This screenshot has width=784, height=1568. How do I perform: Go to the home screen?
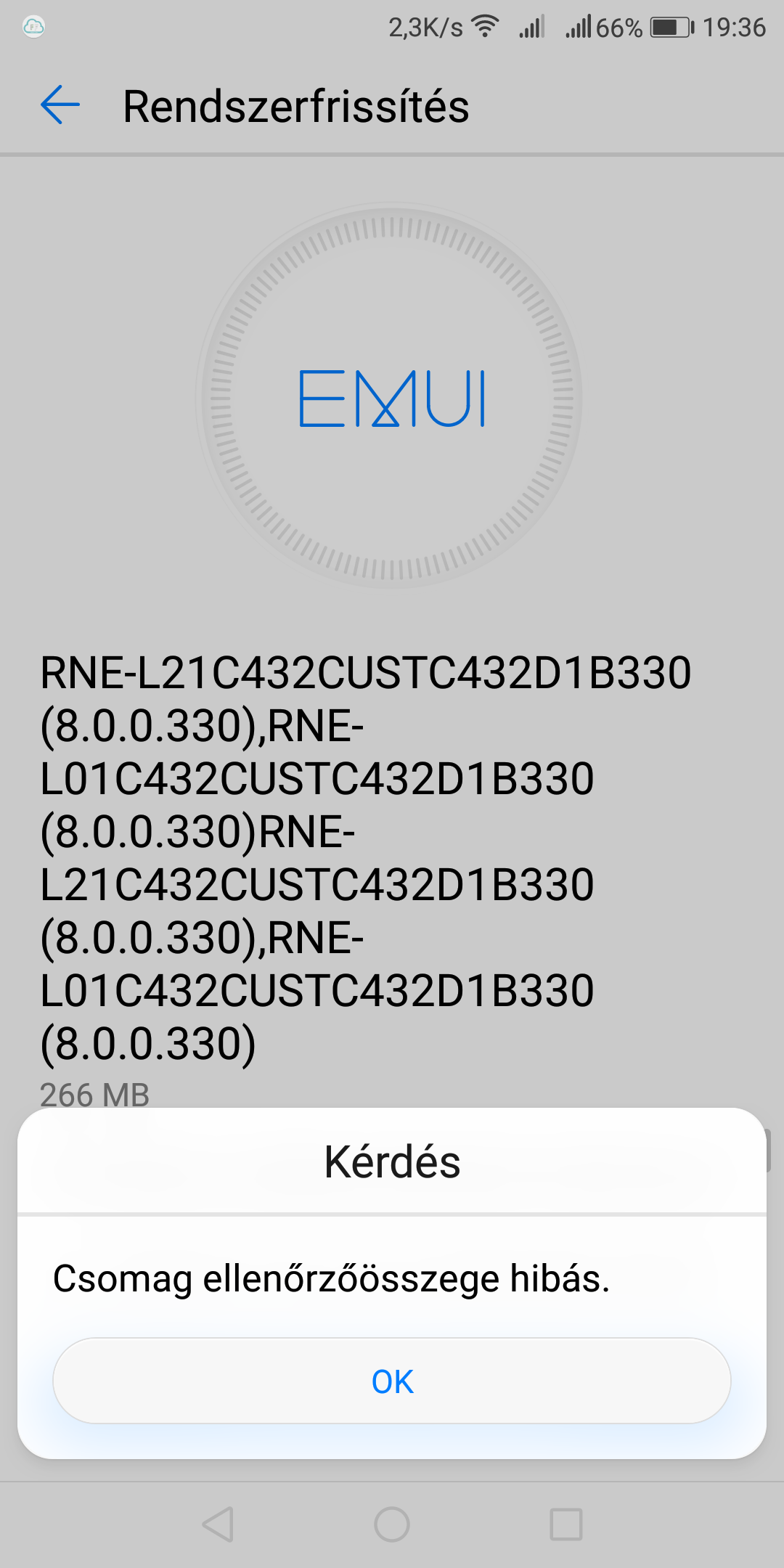392,1524
